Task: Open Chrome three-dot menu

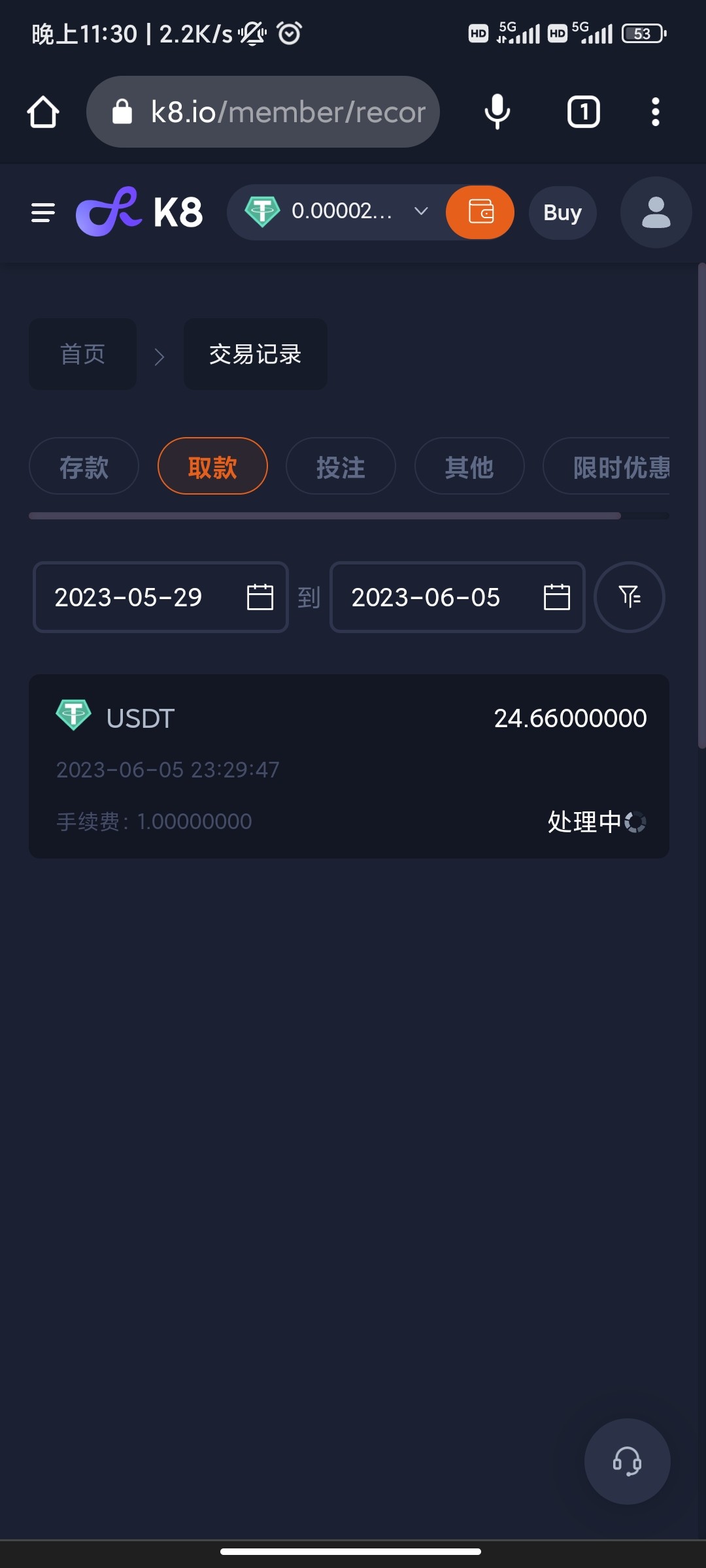Action: [x=655, y=111]
